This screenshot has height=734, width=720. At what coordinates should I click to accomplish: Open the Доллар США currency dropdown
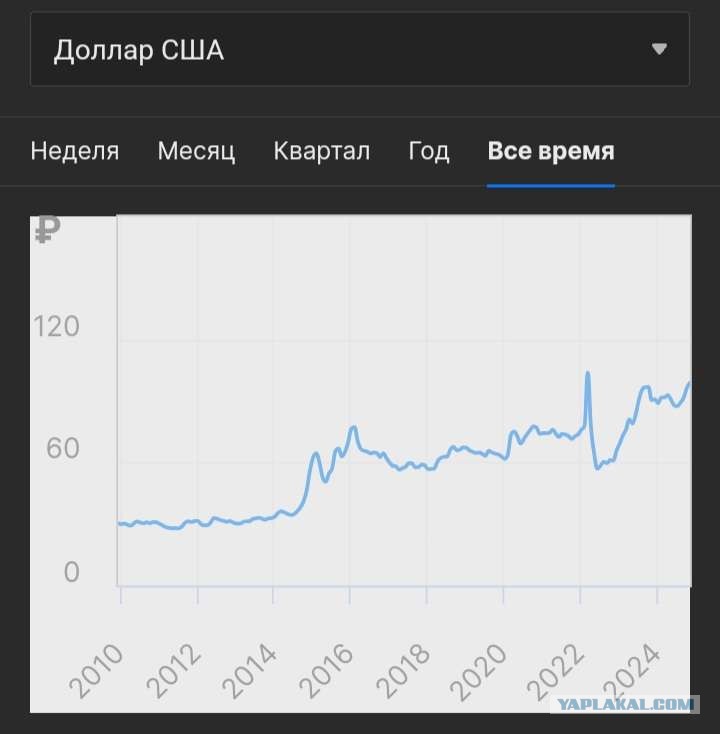pyautogui.click(x=360, y=50)
